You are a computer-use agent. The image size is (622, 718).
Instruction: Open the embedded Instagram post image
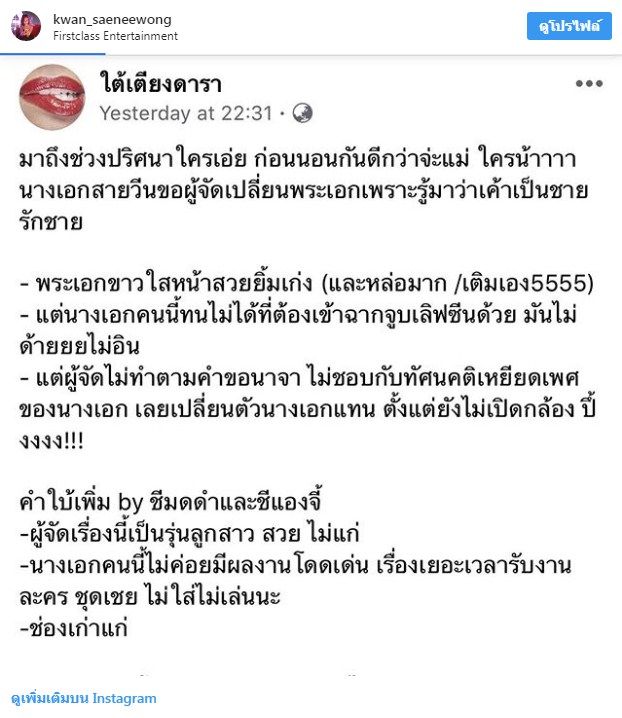pyautogui.click(x=311, y=370)
